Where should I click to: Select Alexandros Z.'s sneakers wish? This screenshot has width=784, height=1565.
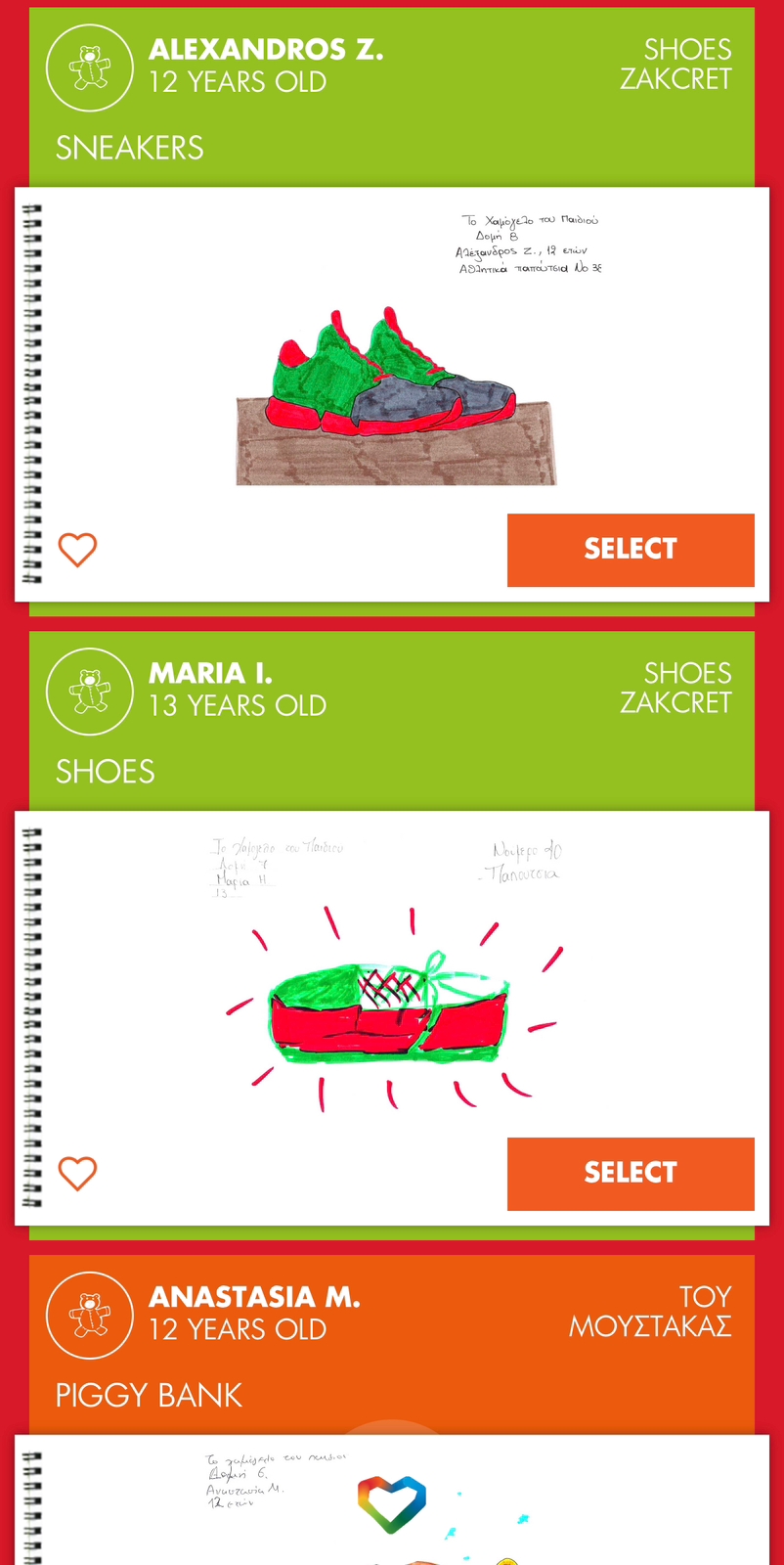[x=631, y=550]
